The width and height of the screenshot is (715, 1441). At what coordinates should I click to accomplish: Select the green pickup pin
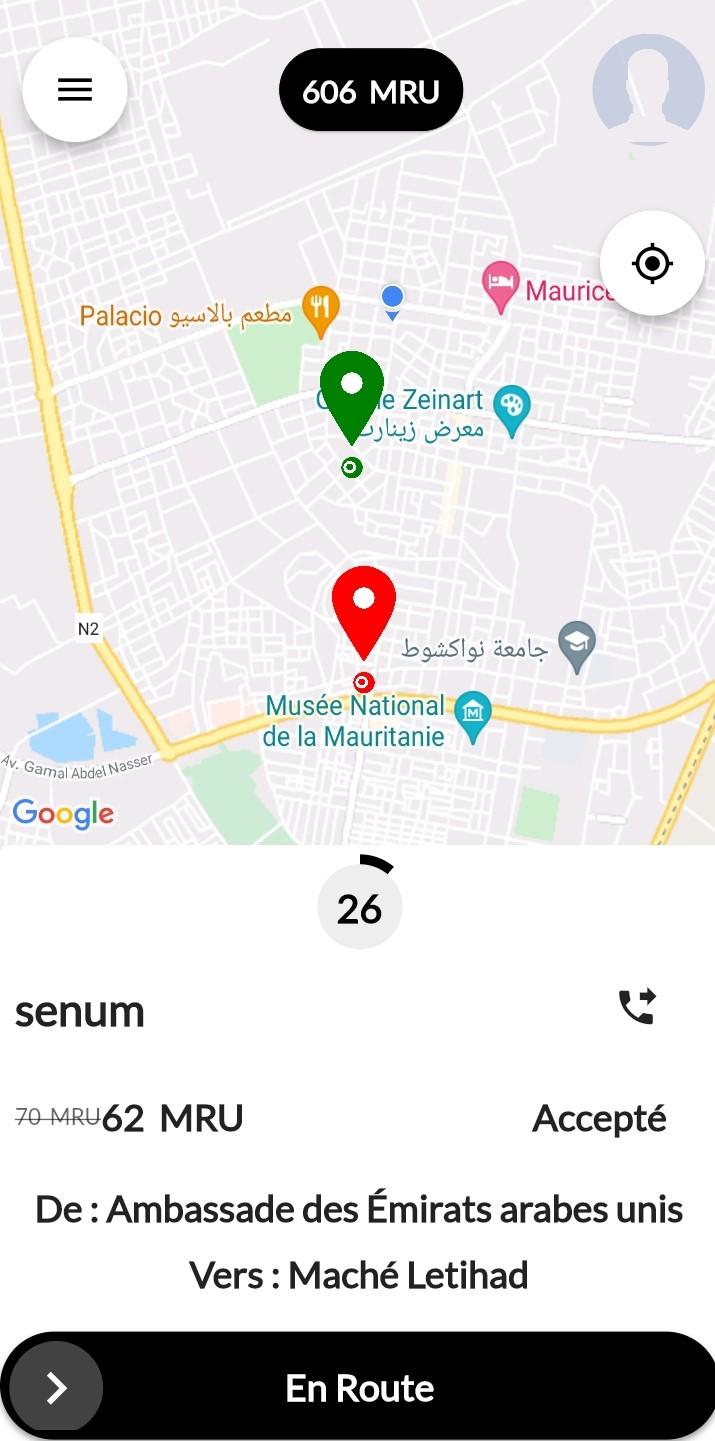click(352, 397)
